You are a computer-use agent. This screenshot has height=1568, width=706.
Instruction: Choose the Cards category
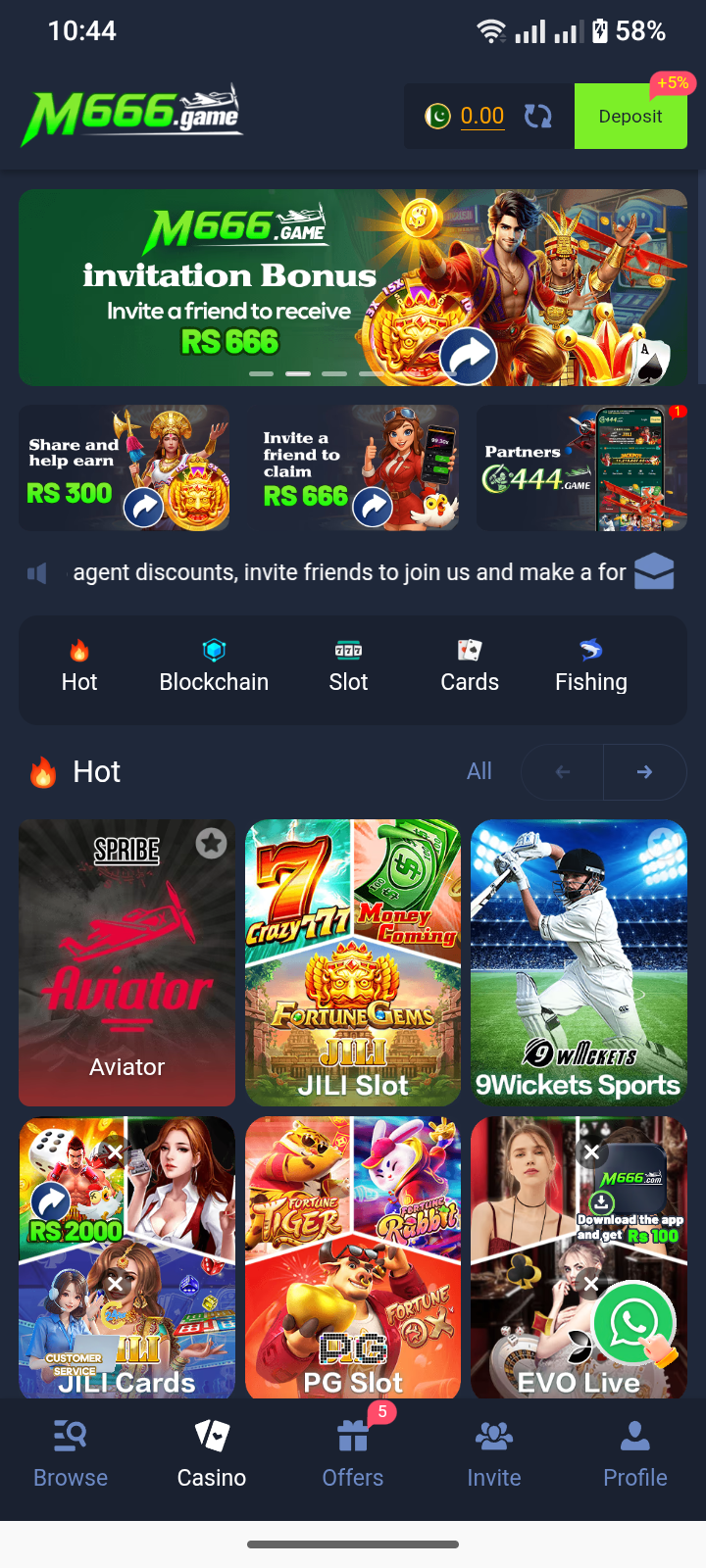470,667
